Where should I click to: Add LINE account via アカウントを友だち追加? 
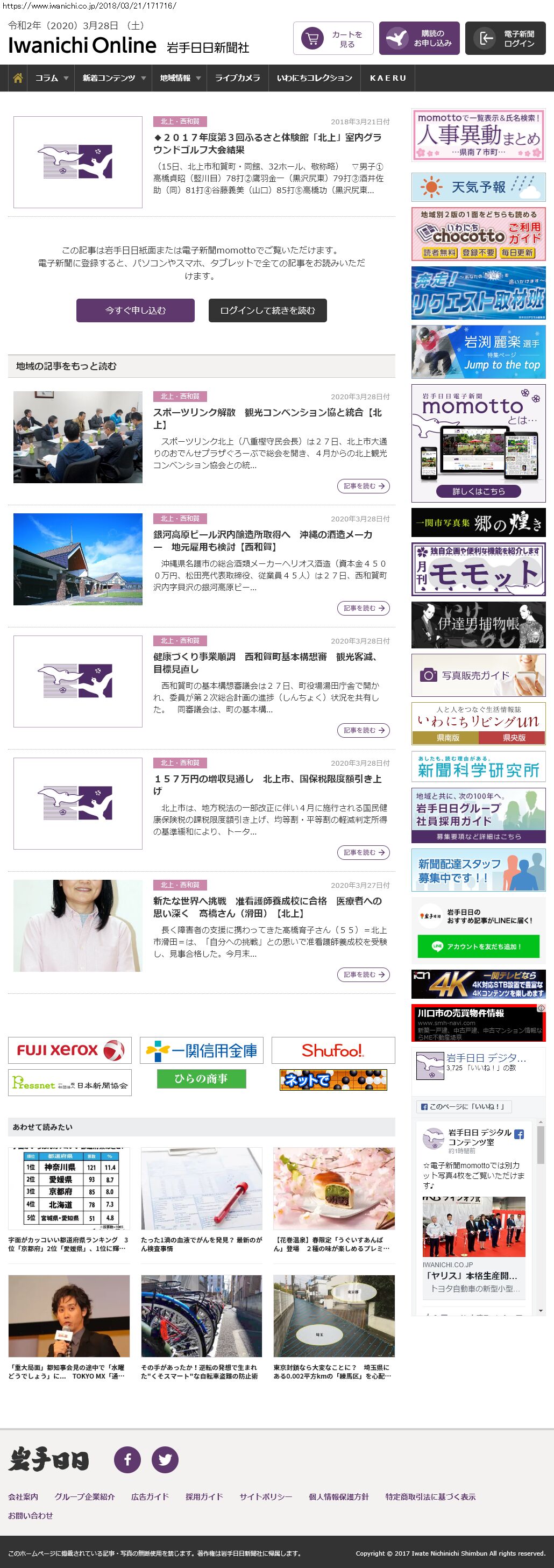pos(478,946)
